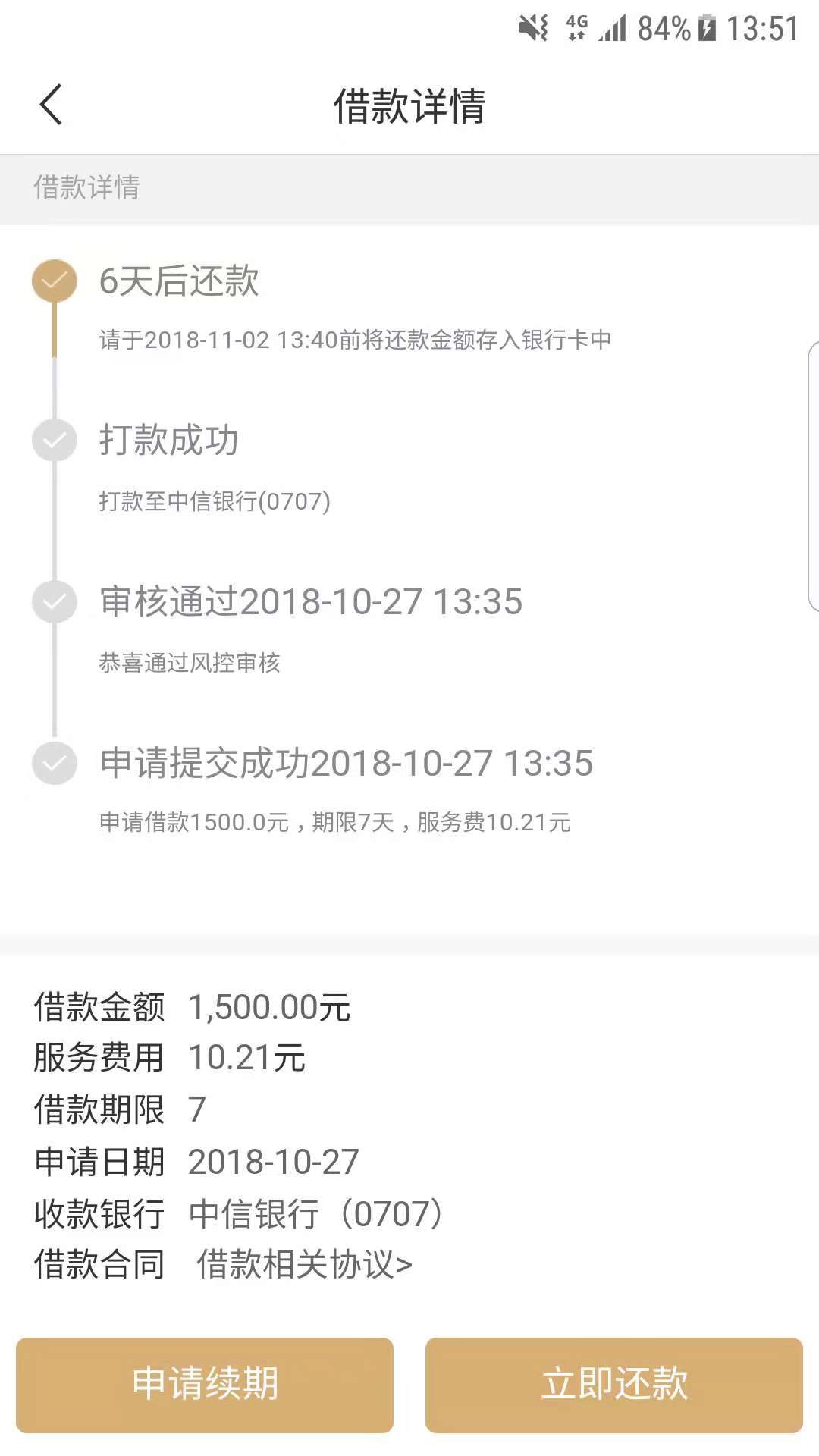Go back using the top-left arrow
This screenshot has height=1456, width=819.
click(x=51, y=105)
